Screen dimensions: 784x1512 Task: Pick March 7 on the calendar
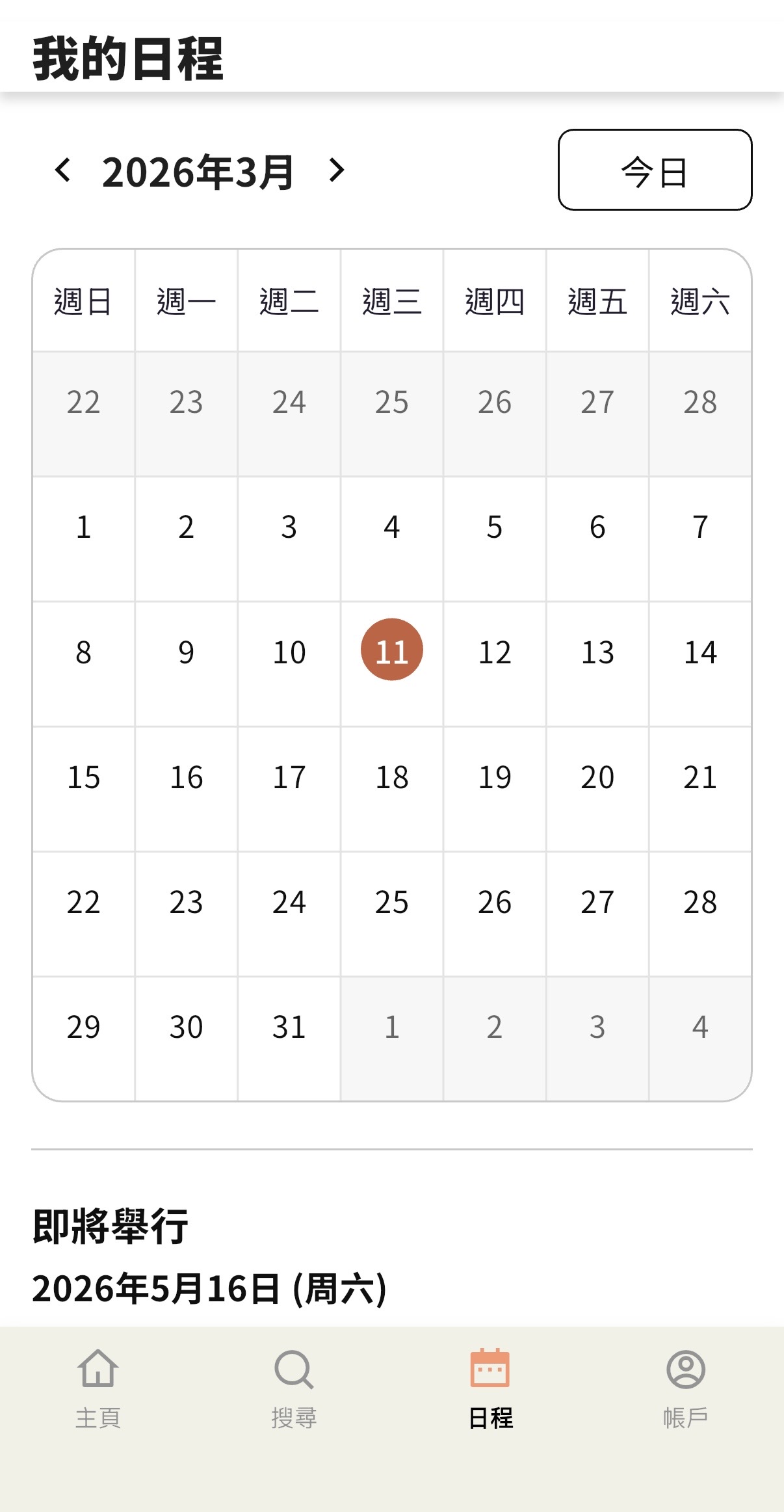pyautogui.click(x=700, y=527)
